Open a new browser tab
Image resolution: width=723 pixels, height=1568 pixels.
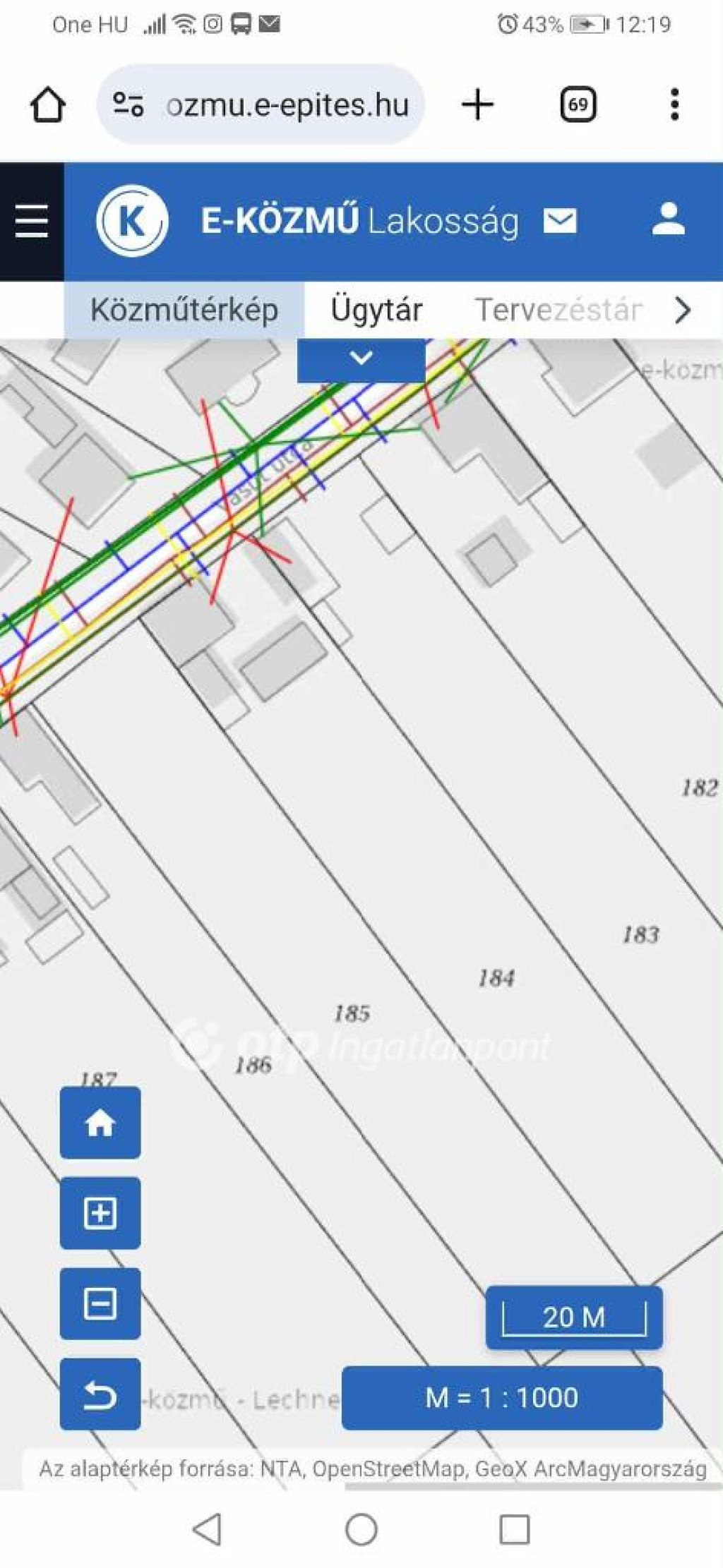click(478, 105)
